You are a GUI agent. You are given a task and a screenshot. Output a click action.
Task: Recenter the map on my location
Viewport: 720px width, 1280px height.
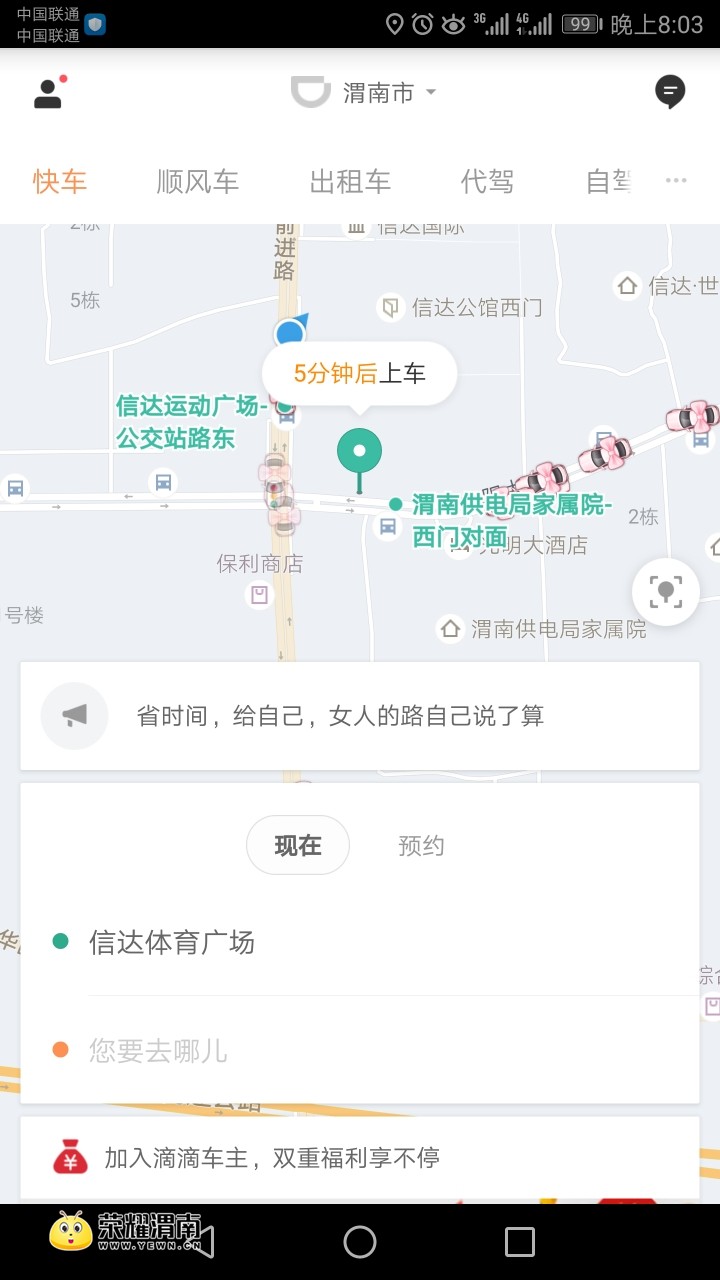pos(665,591)
